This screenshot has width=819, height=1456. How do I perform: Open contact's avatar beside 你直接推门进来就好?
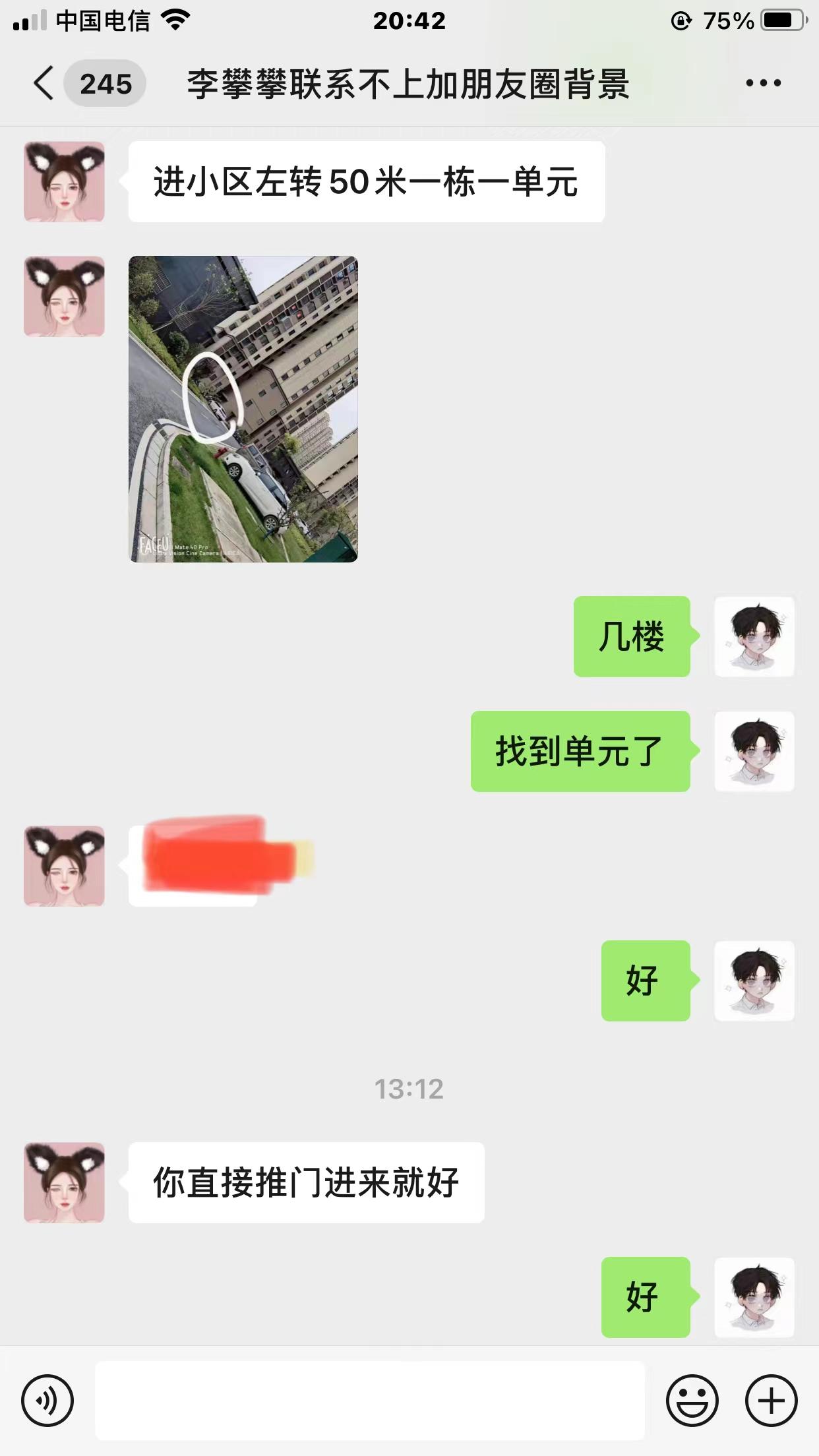pos(64,1182)
